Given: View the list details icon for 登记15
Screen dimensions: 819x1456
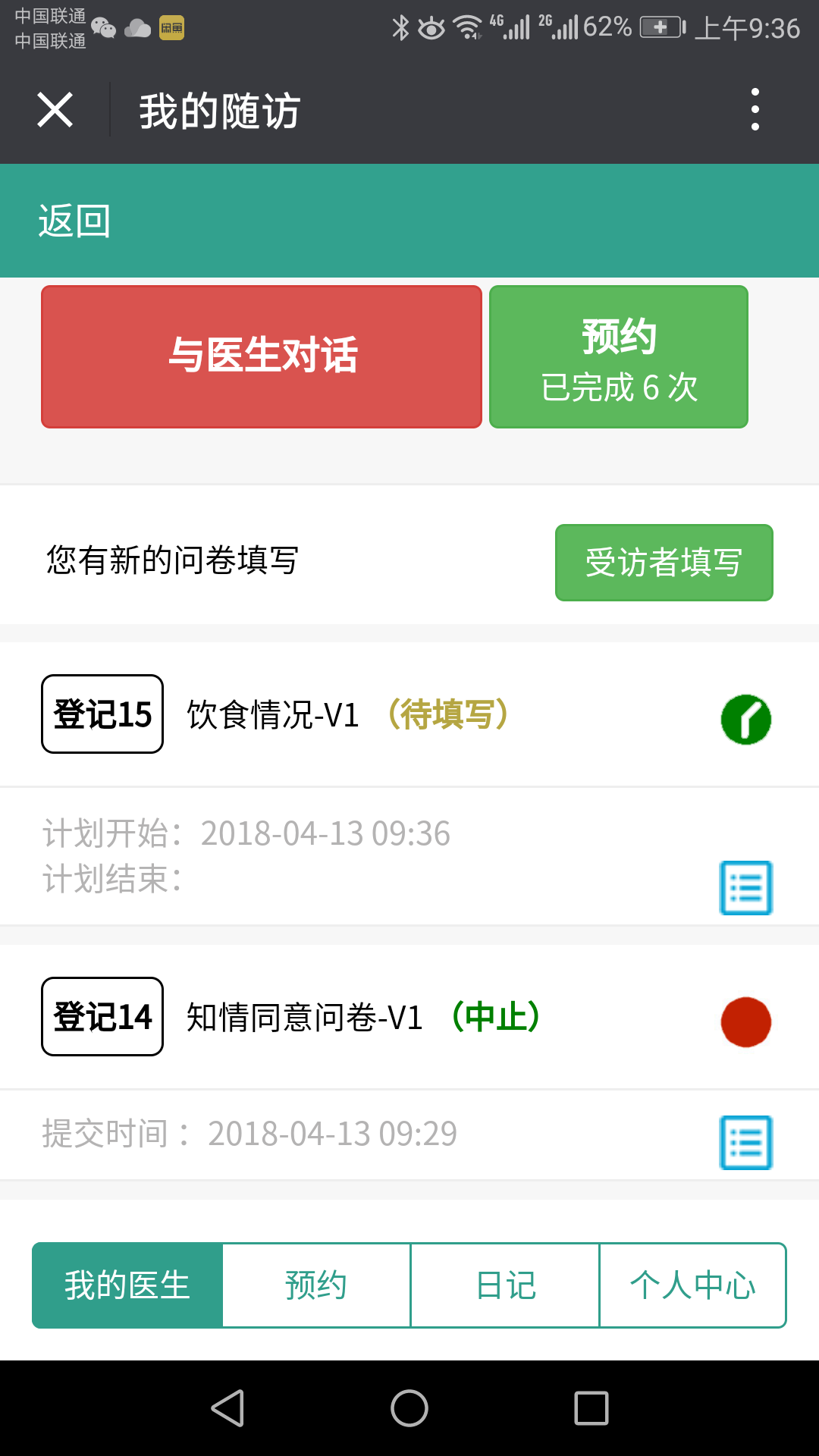Looking at the screenshot, I should tap(745, 888).
